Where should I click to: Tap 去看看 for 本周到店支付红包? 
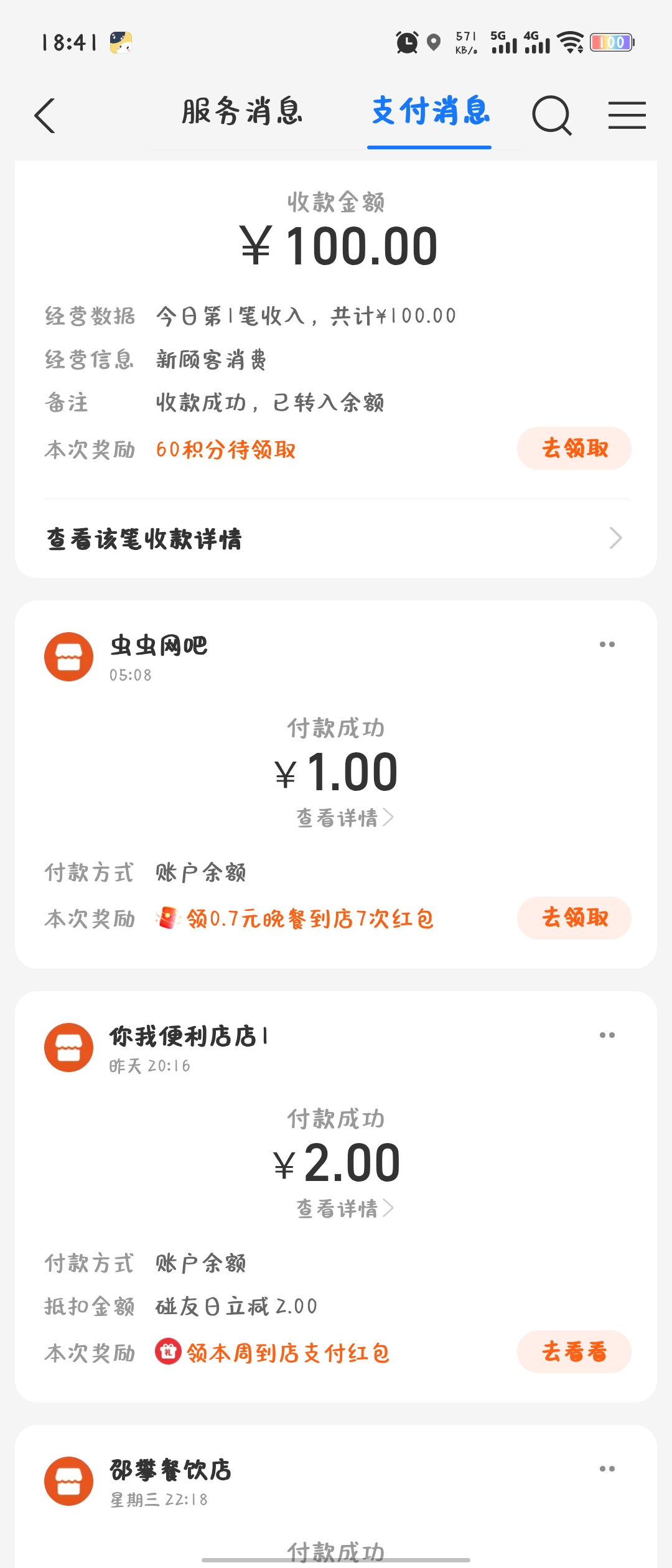[x=574, y=1351]
